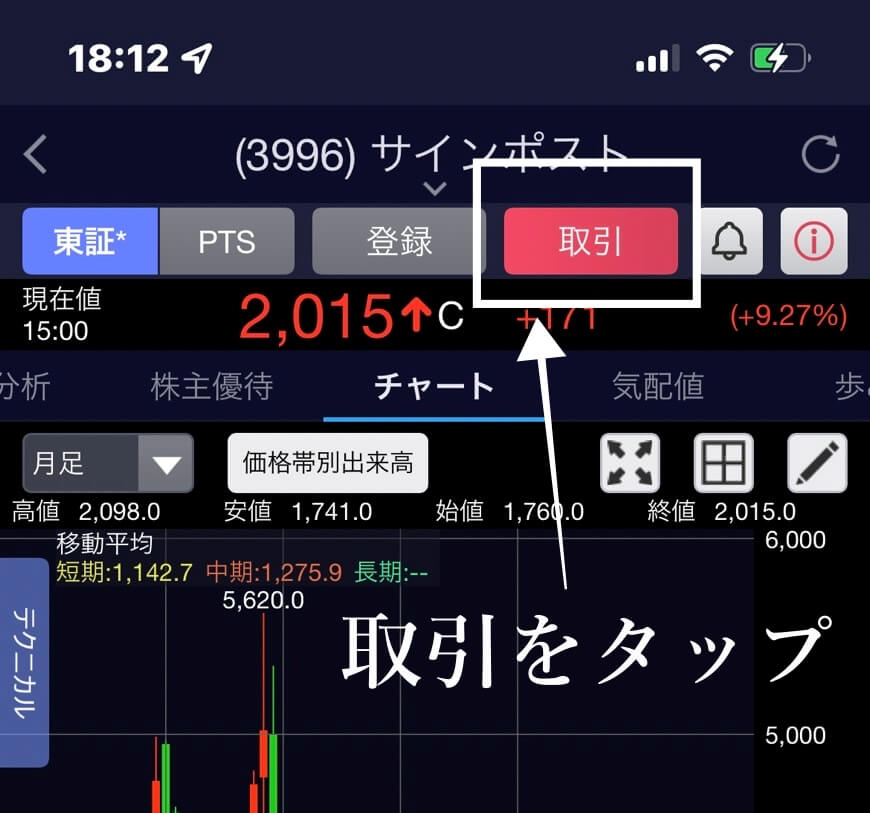Expand chart to fullscreen

(630, 463)
